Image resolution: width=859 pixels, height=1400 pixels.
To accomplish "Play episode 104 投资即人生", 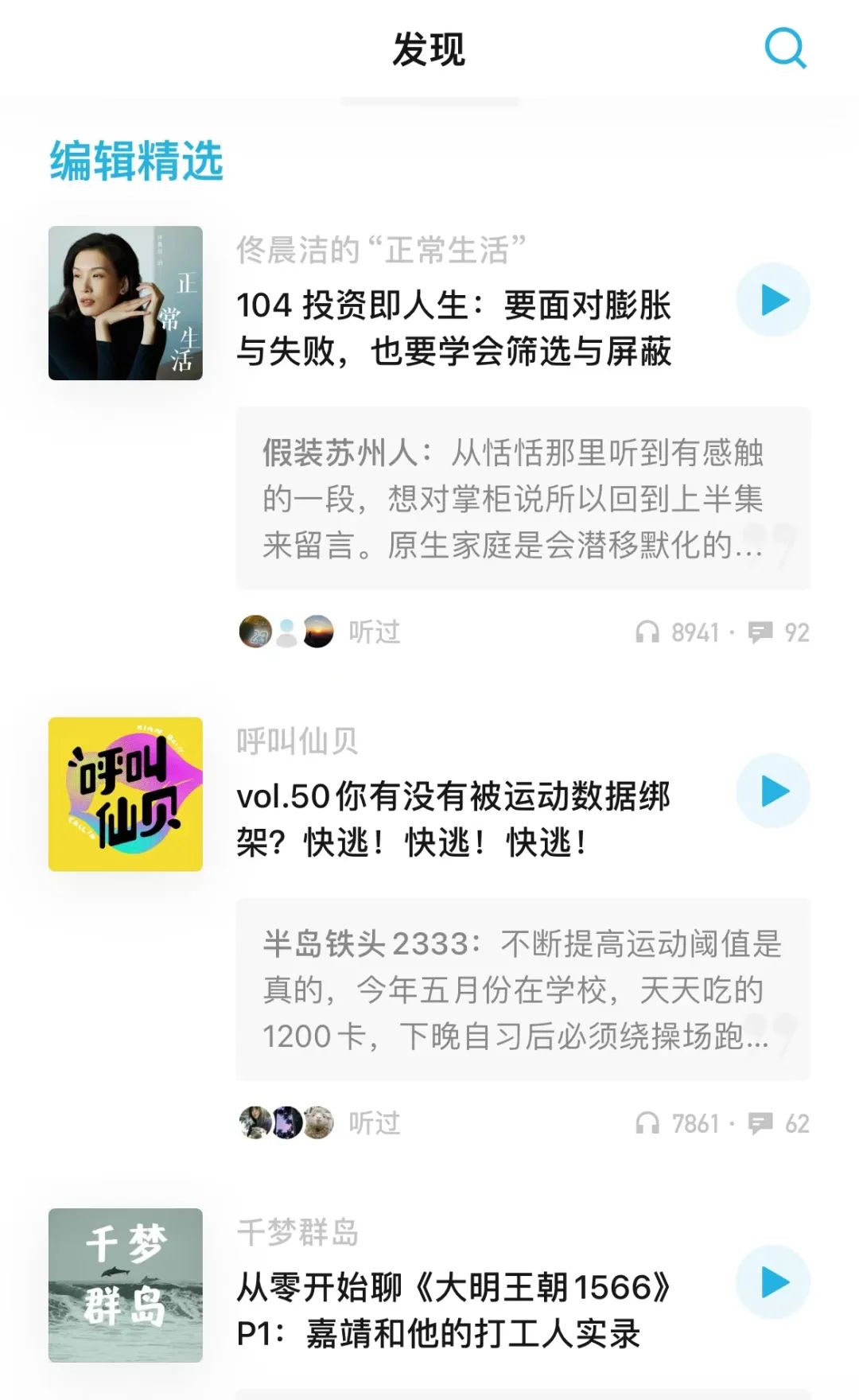I will click(x=773, y=300).
